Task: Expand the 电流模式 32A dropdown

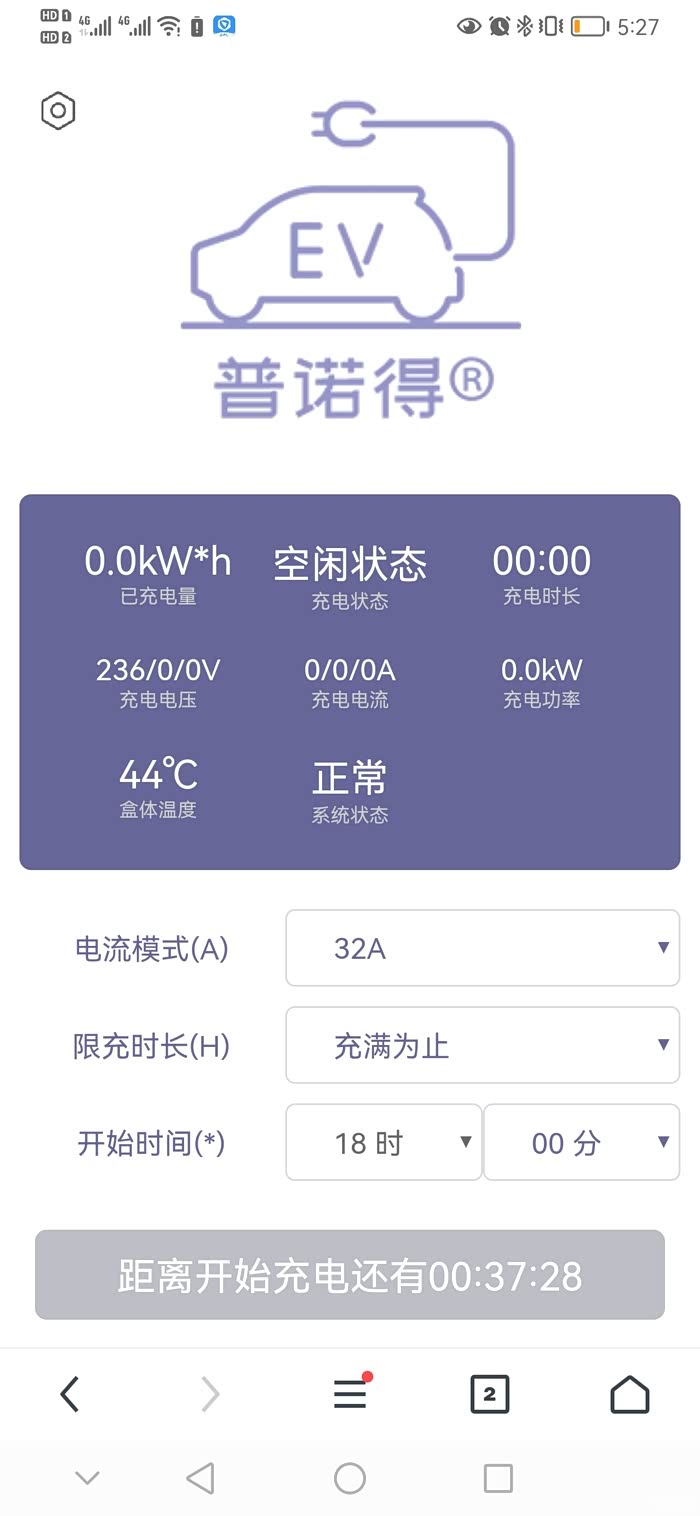Action: pyautogui.click(x=482, y=948)
